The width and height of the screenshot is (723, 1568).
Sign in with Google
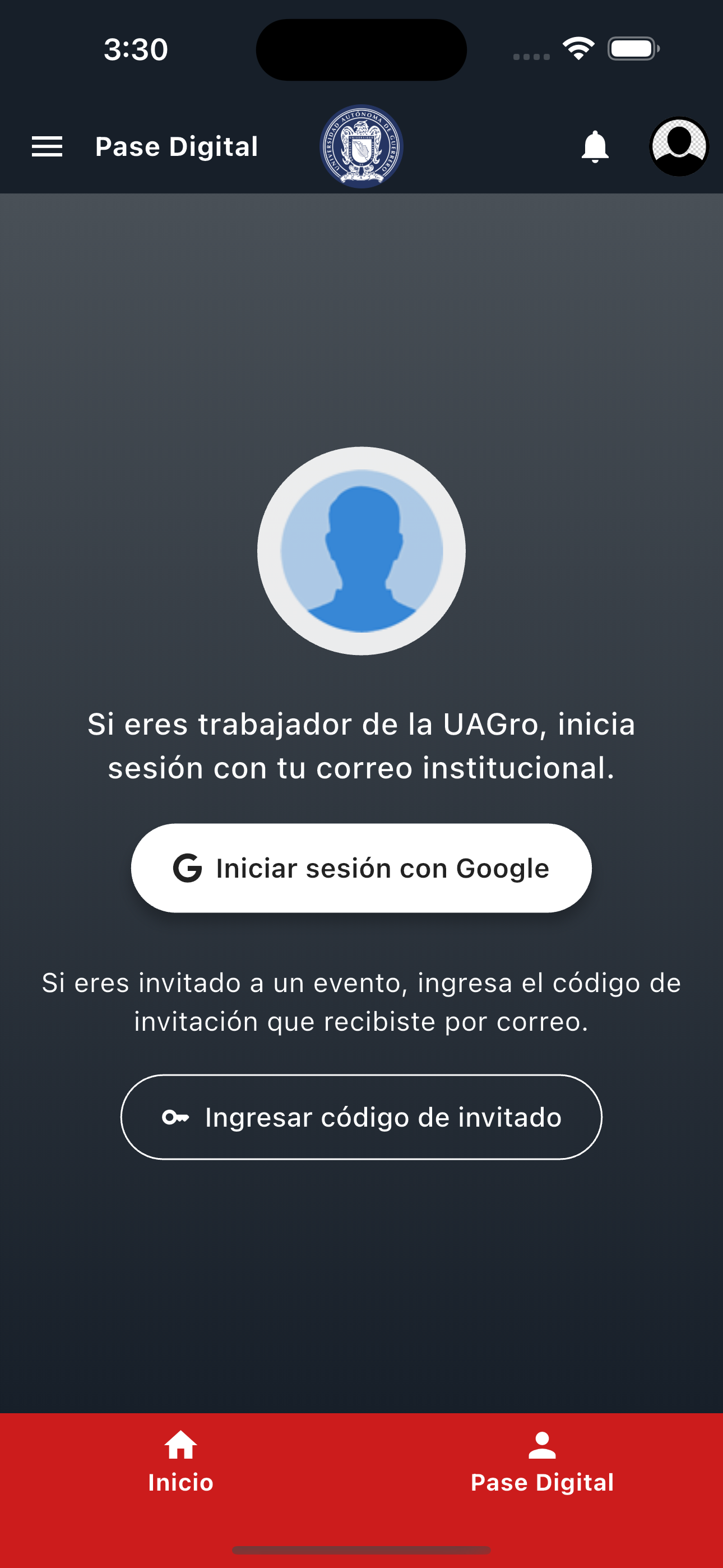pyautogui.click(x=361, y=869)
